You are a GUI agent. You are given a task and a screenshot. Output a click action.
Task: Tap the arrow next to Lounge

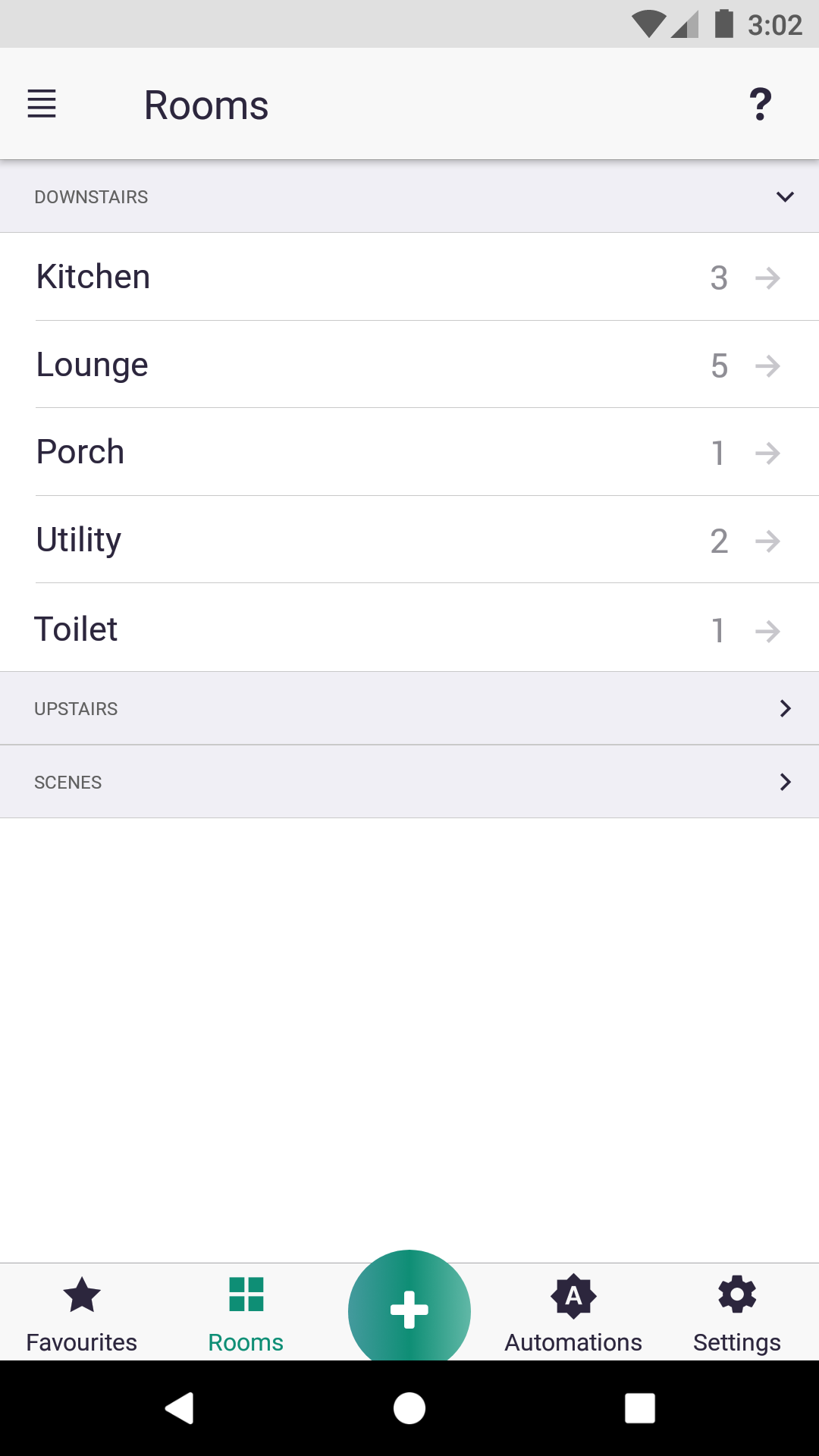[768, 366]
